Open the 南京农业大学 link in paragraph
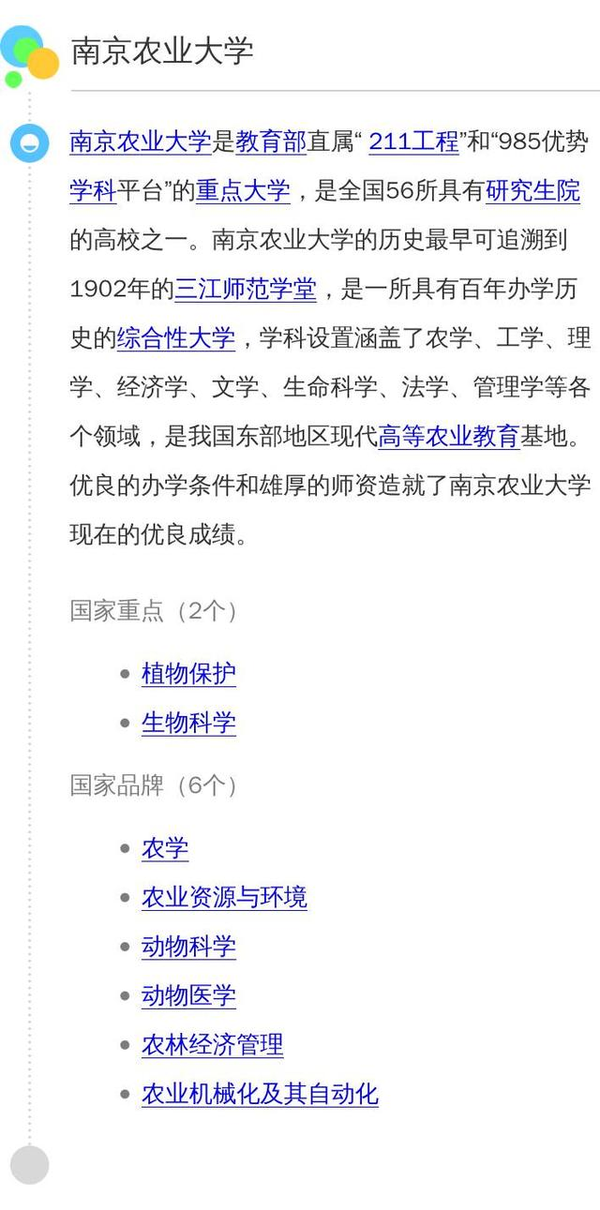The width and height of the screenshot is (600, 1210). (140, 142)
